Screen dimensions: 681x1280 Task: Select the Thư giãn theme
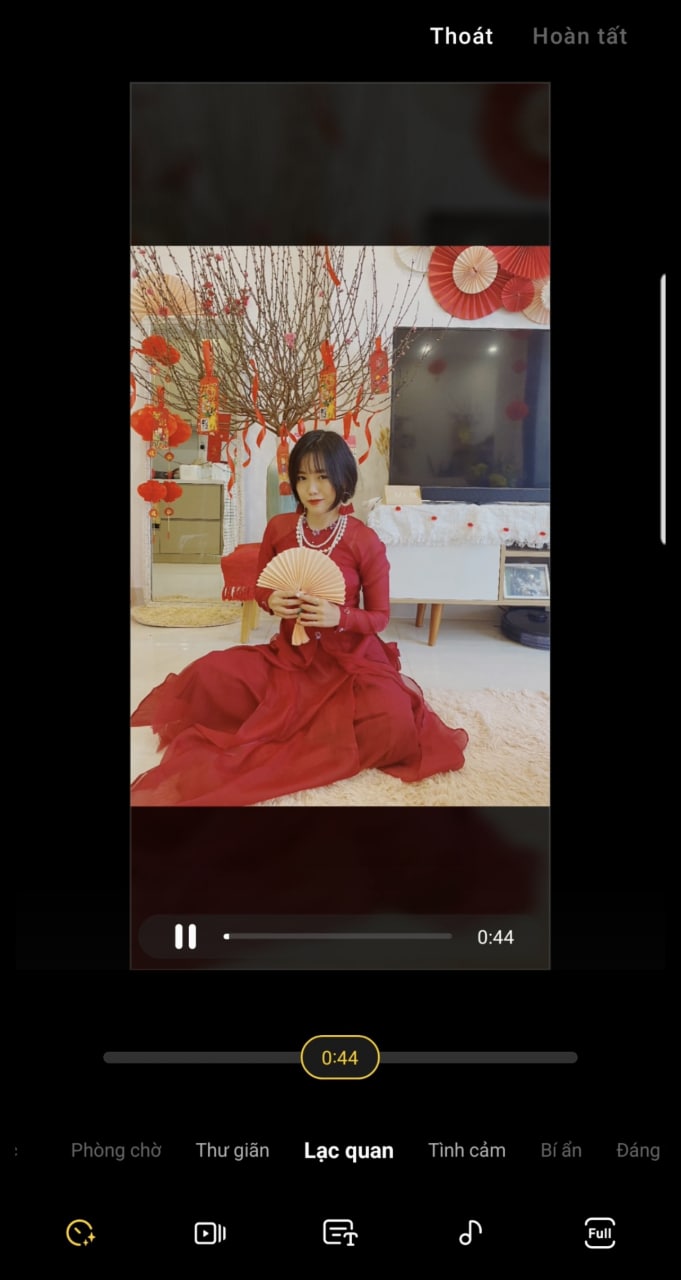coord(232,1150)
